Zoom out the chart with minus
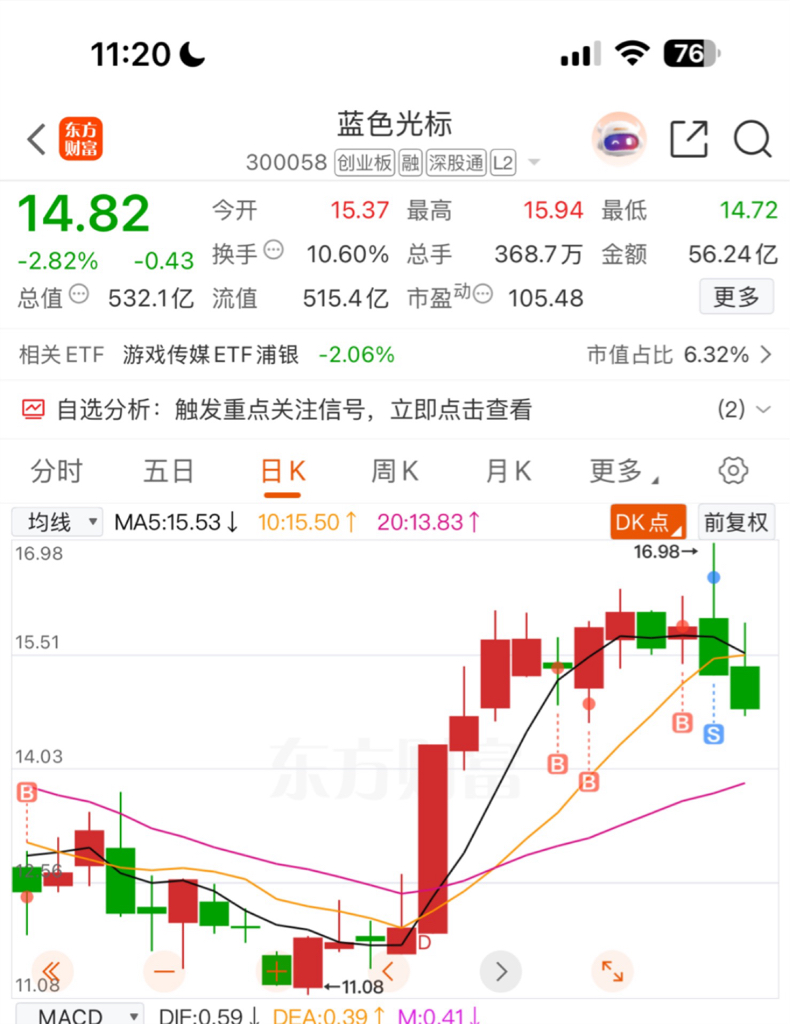Image resolution: width=790 pixels, height=1024 pixels. 164,971
